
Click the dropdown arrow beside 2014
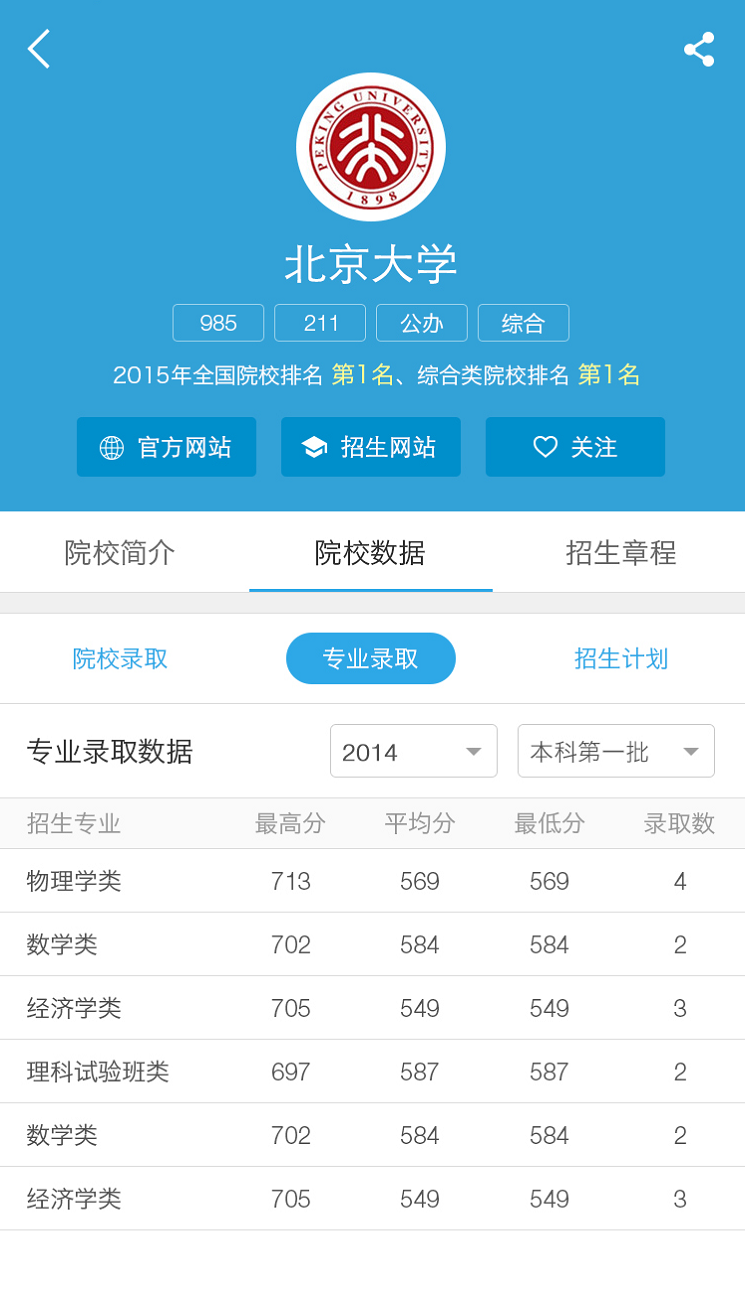coord(473,751)
